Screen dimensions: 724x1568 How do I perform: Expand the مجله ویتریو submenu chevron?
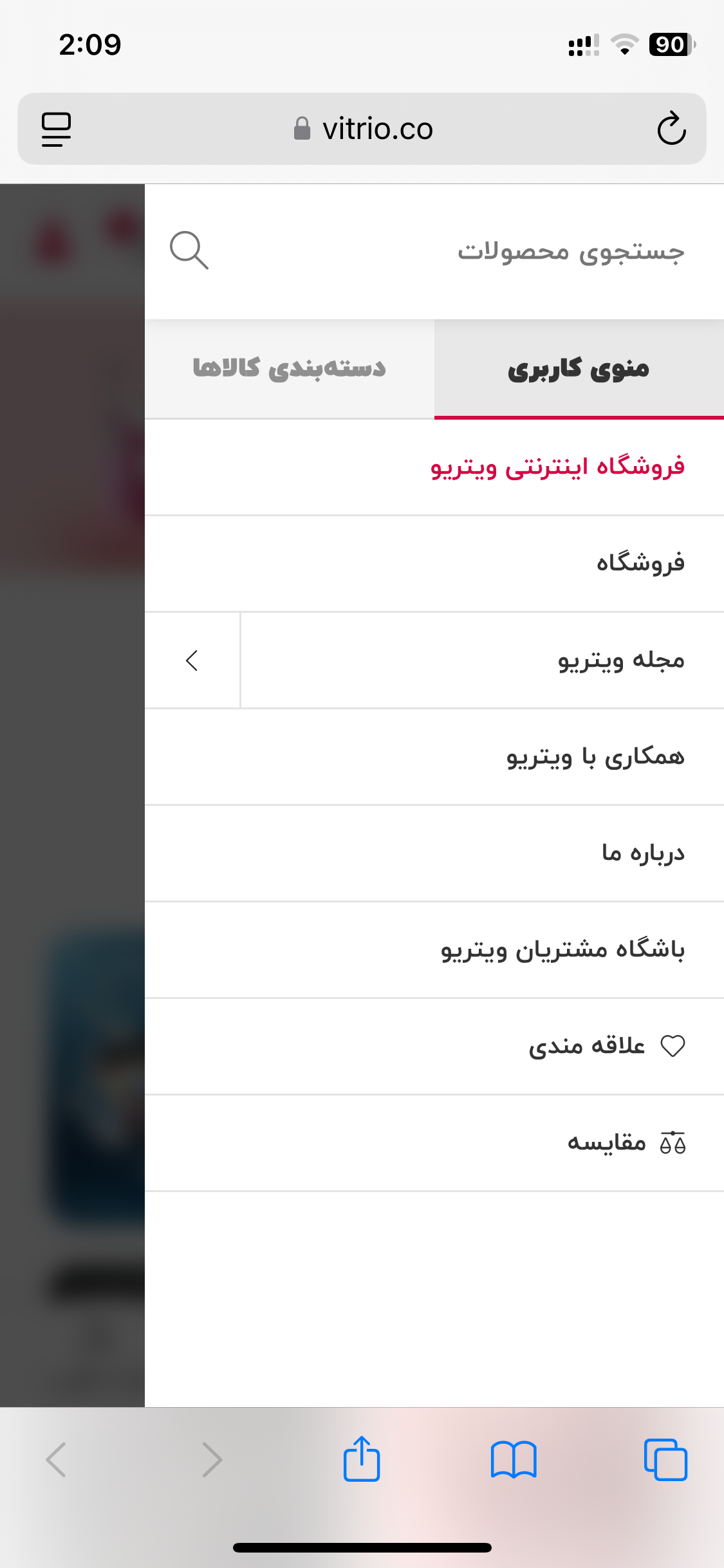pos(192,660)
